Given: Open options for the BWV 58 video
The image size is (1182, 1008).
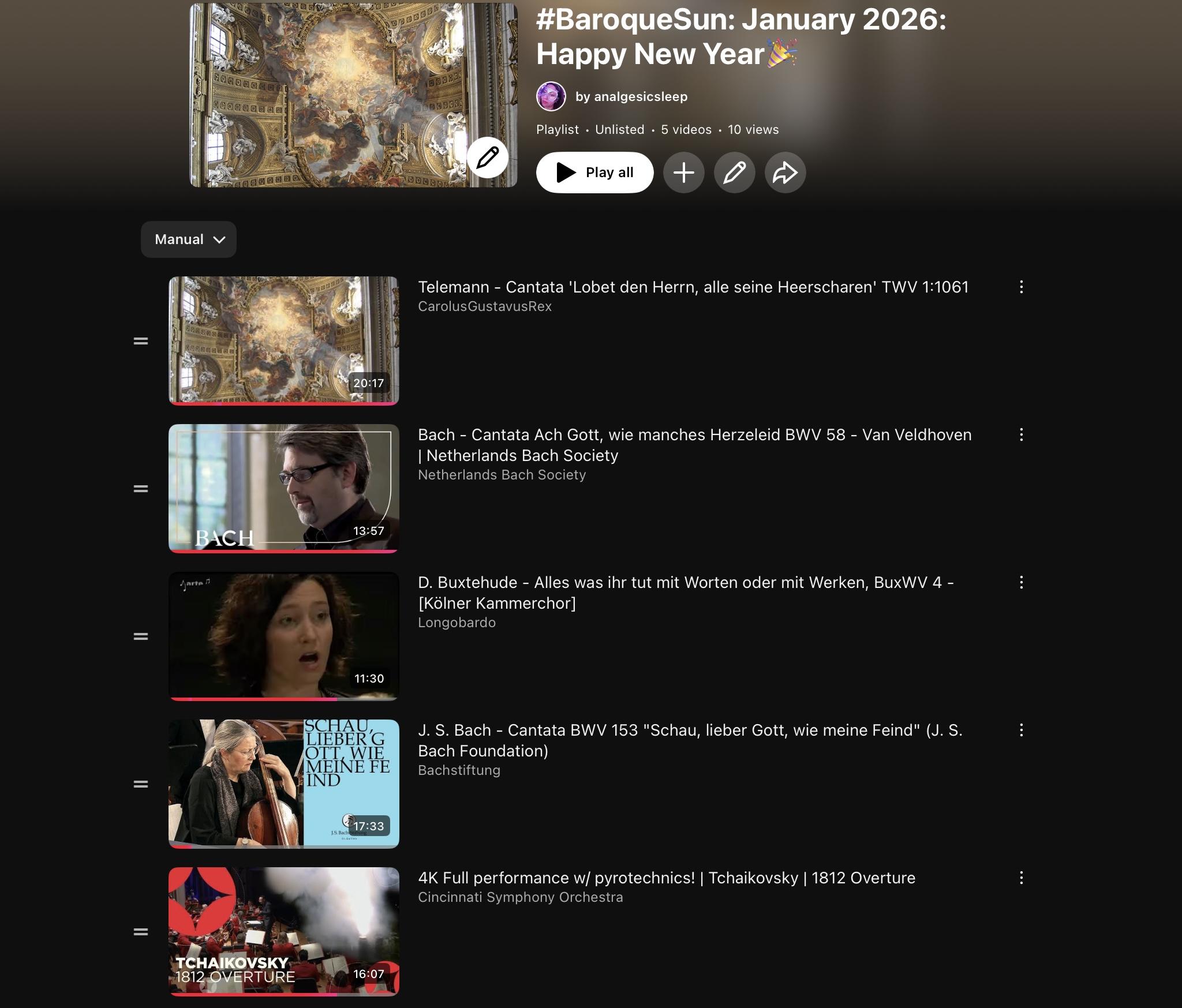Looking at the screenshot, I should pos(1021,434).
